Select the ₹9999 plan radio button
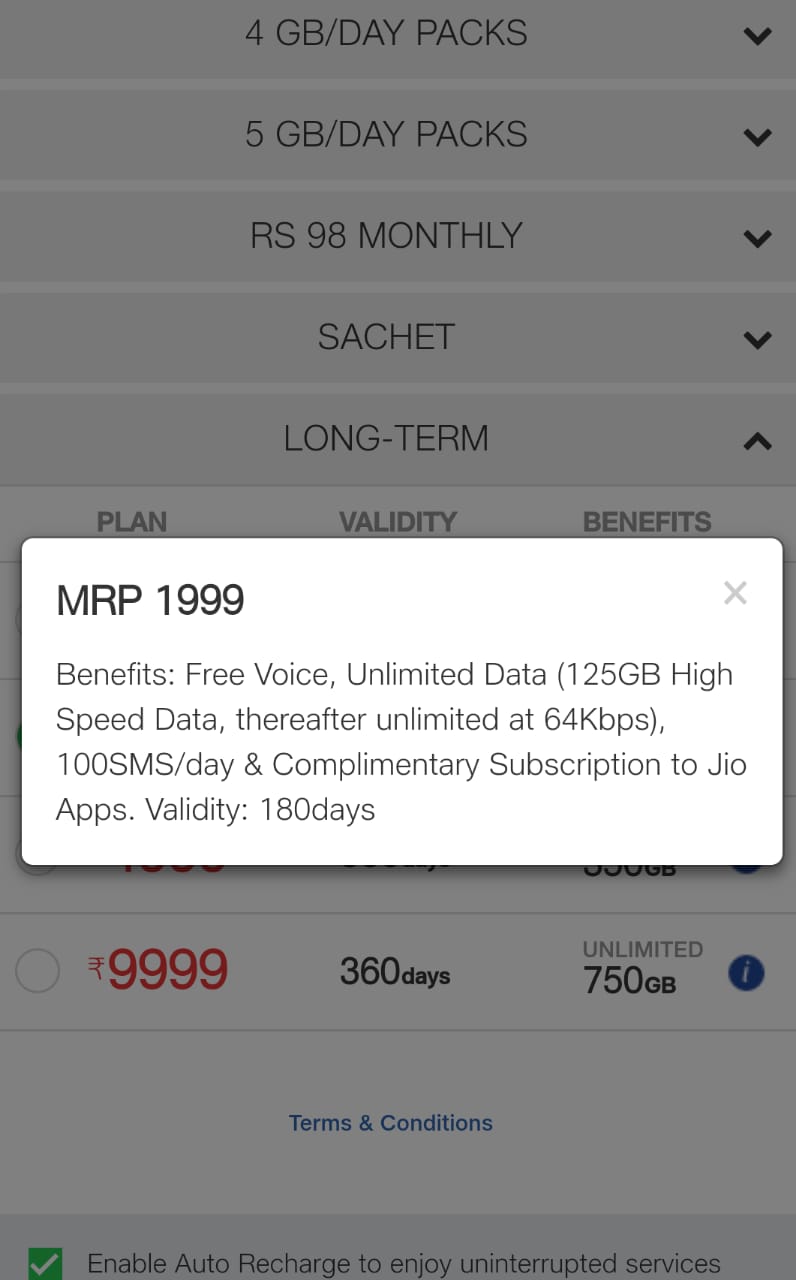 tap(38, 971)
